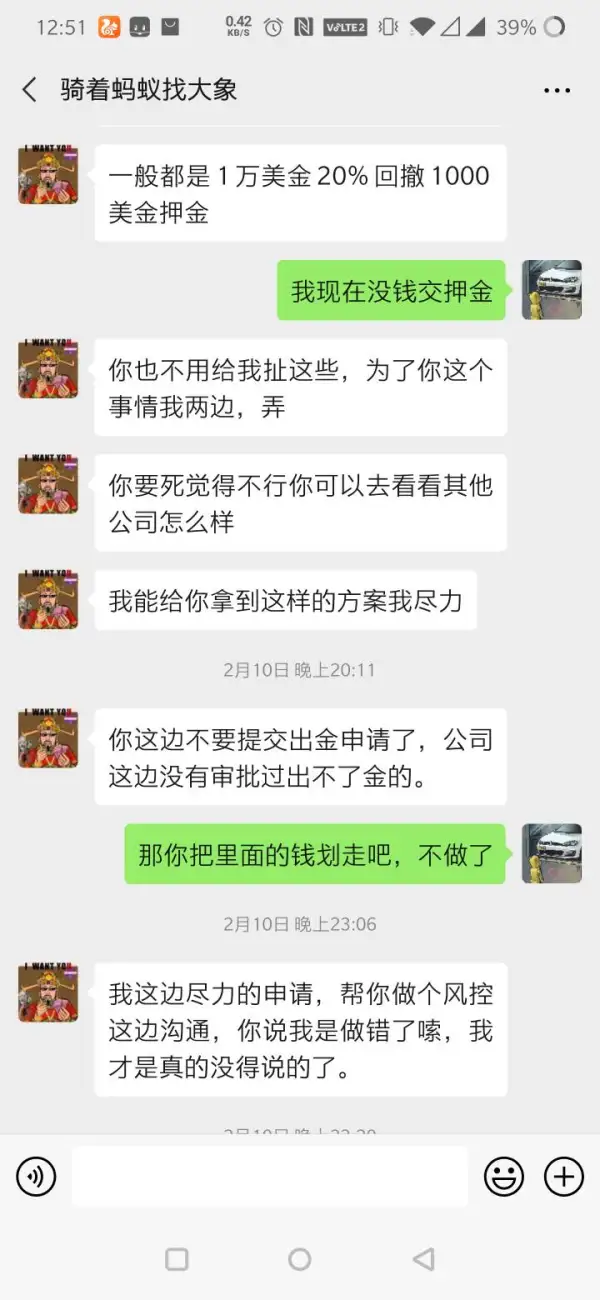600x1300 pixels.
Task: Open recent apps from navigation bar
Action: coord(177,1259)
